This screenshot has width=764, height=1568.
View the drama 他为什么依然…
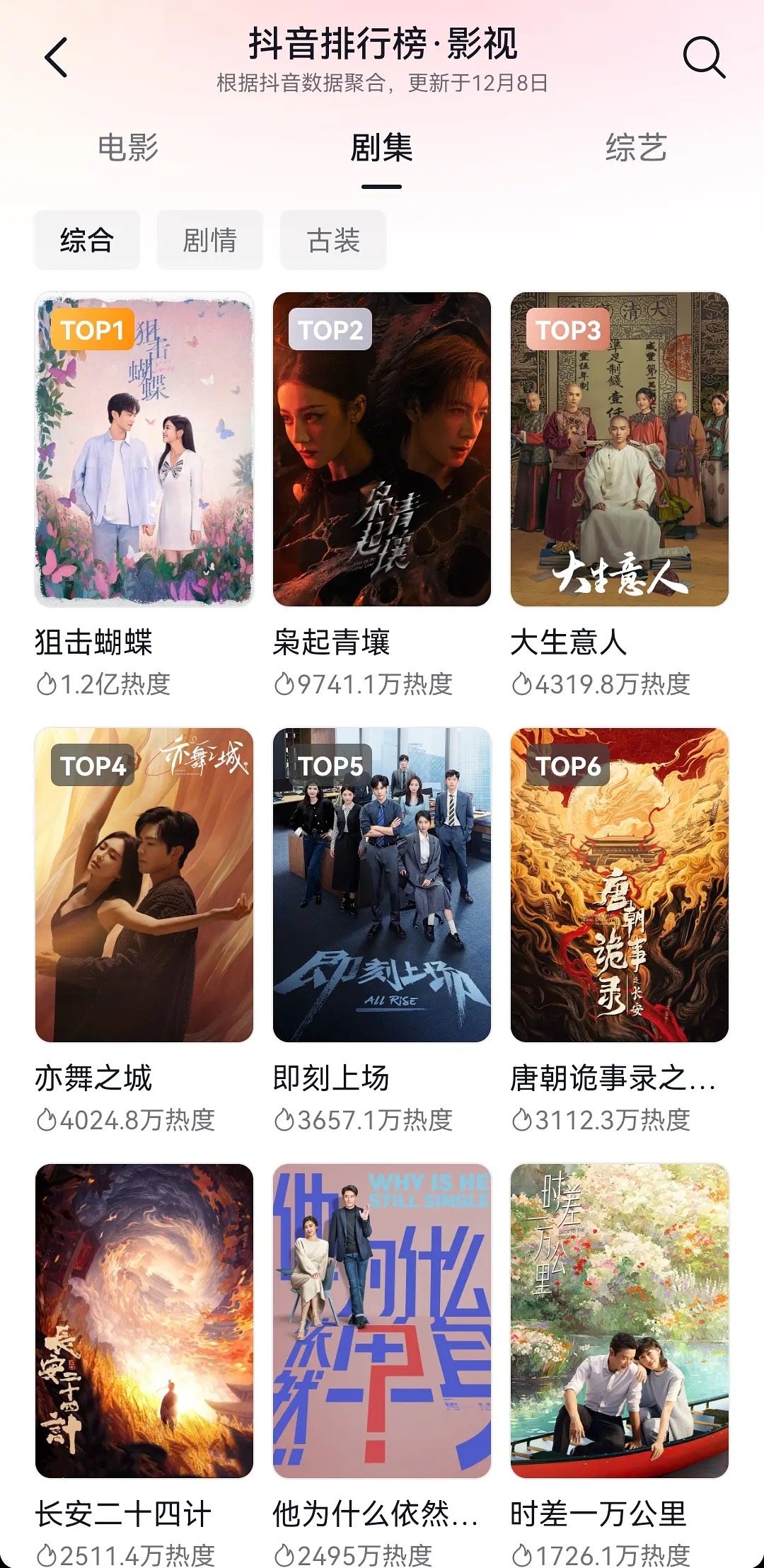tap(382, 1320)
